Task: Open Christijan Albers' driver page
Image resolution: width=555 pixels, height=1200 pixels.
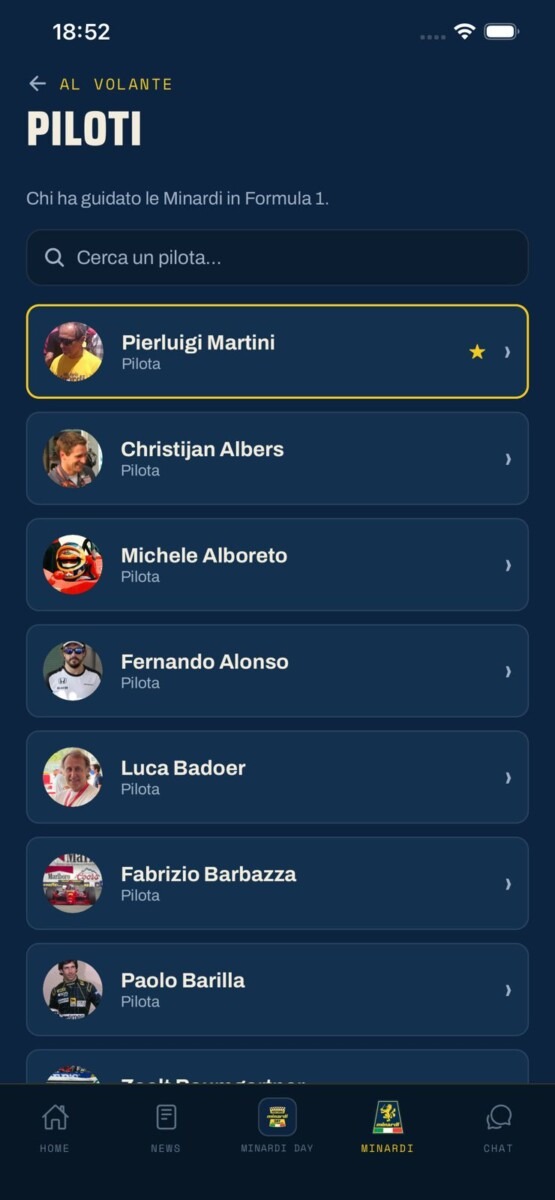Action: pos(277,458)
